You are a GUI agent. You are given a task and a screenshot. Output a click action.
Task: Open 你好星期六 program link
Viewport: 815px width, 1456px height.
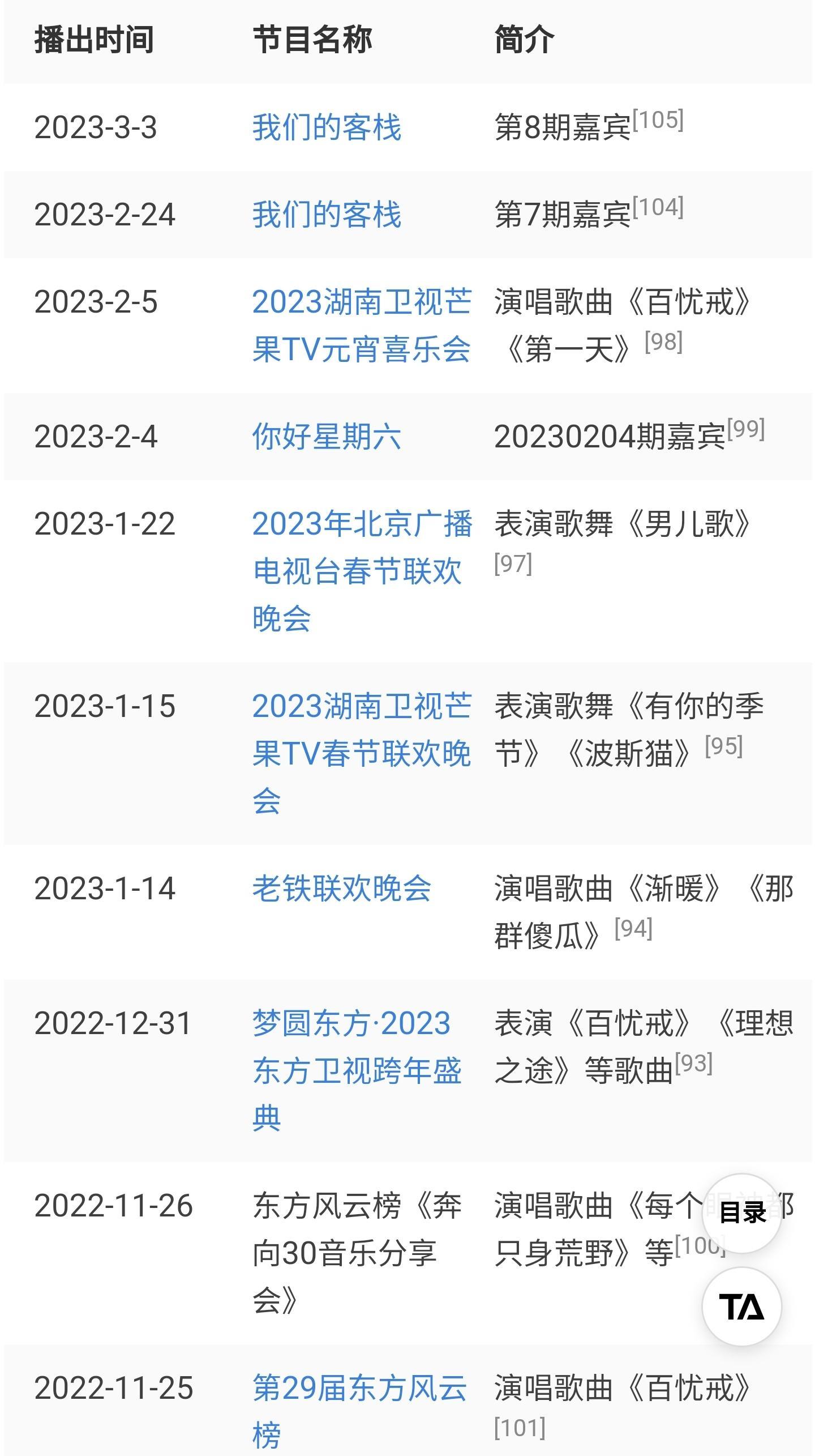point(327,437)
